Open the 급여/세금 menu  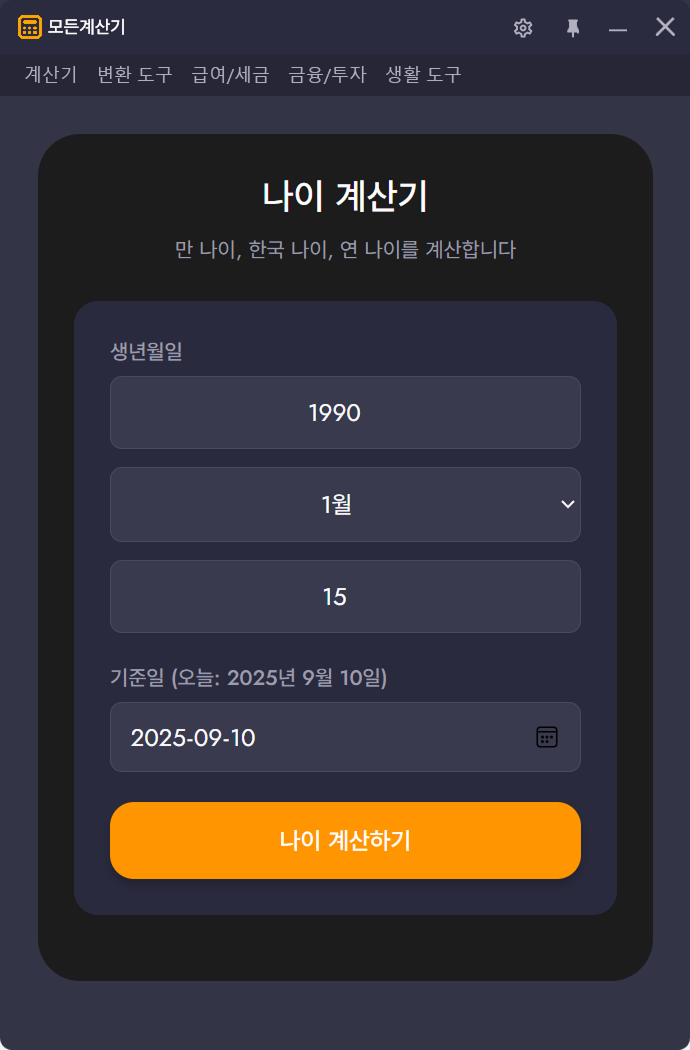coord(230,75)
